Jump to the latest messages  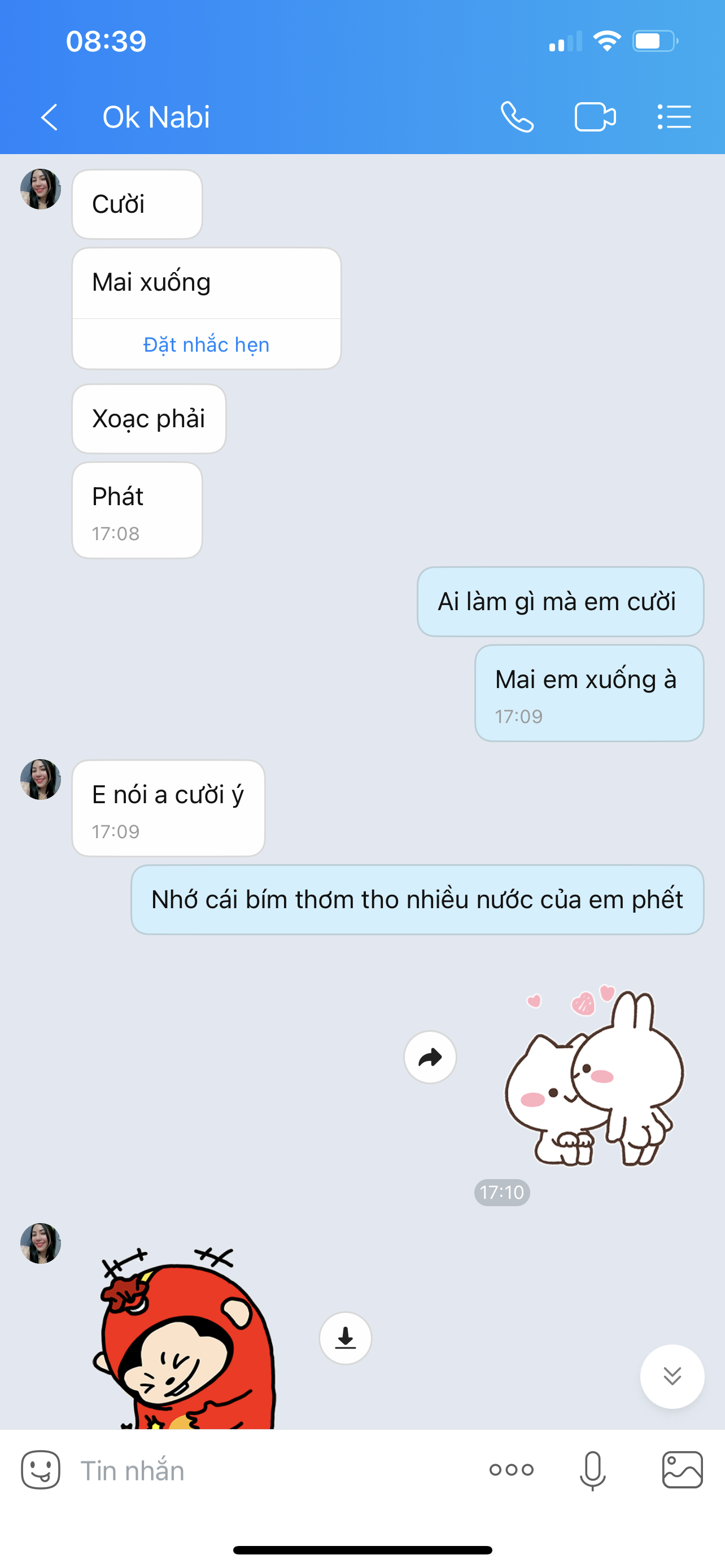coord(672,1376)
